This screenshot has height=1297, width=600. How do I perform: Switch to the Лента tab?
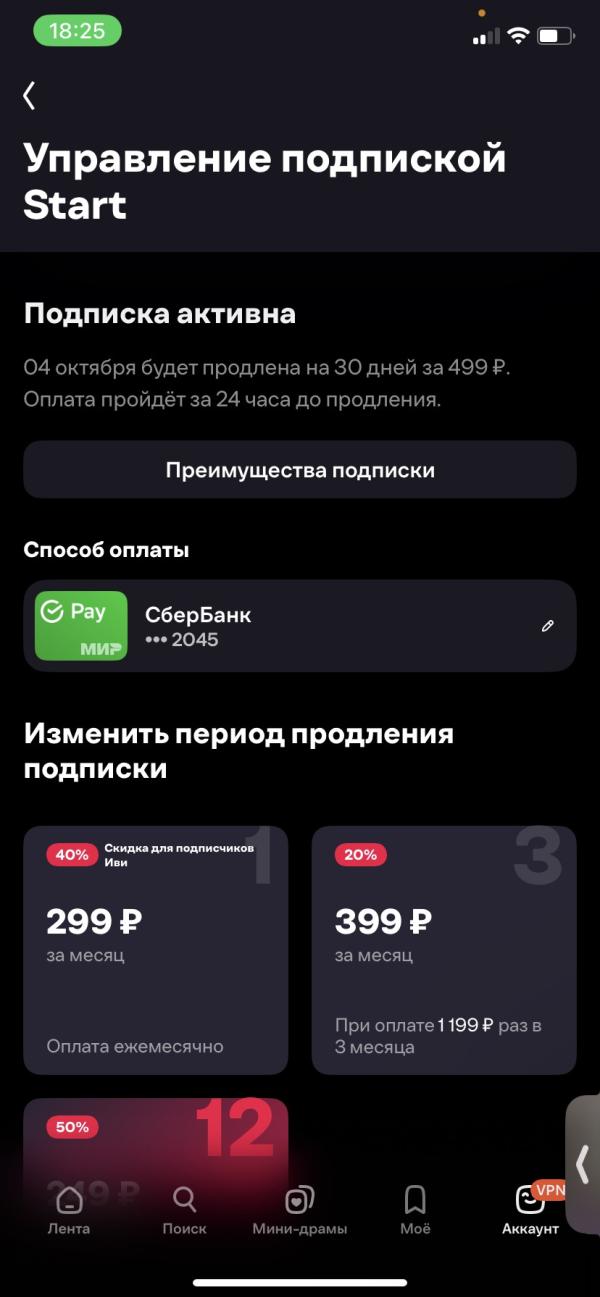tap(69, 1211)
